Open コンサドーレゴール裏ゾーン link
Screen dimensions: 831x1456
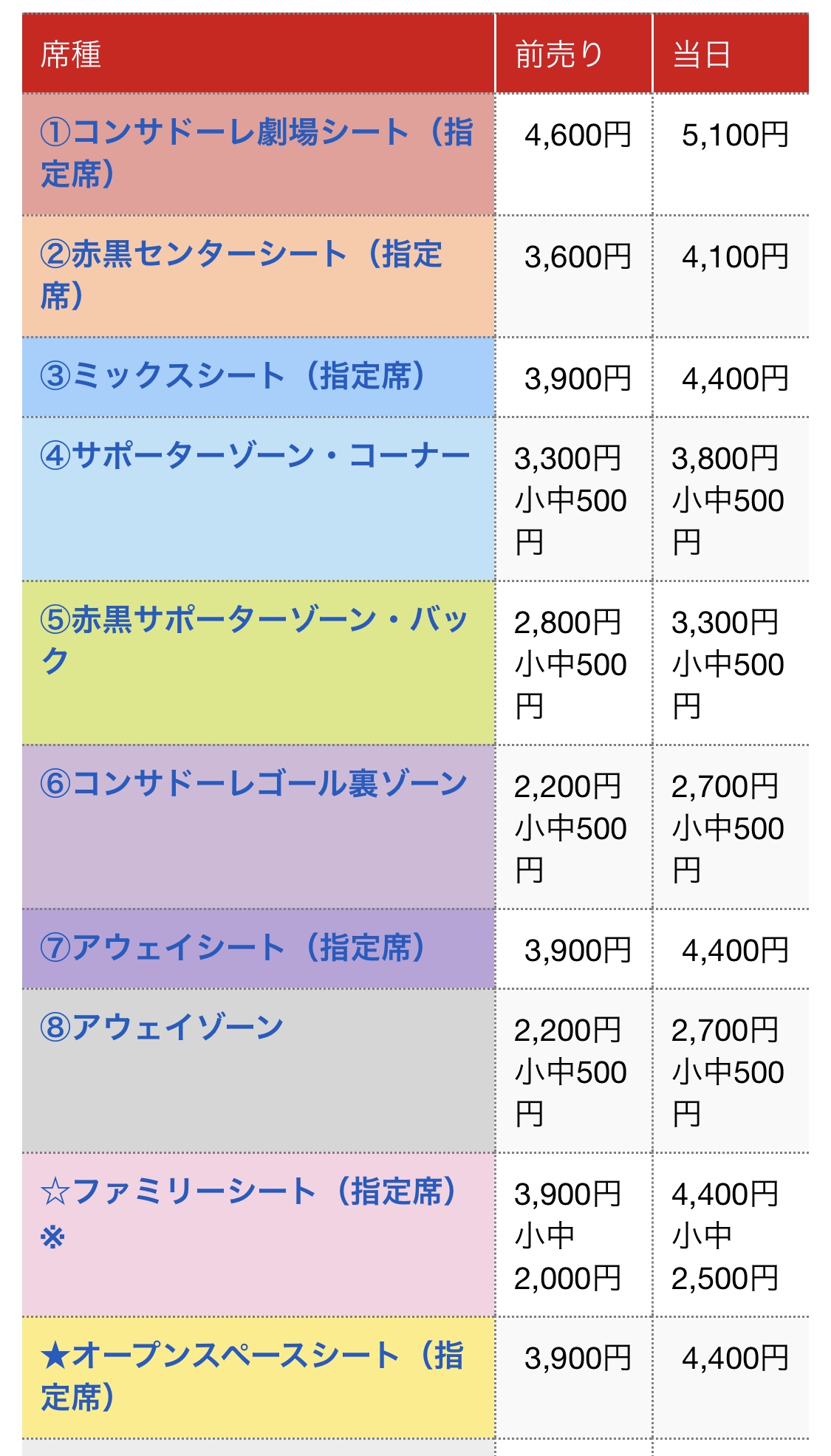tap(253, 784)
